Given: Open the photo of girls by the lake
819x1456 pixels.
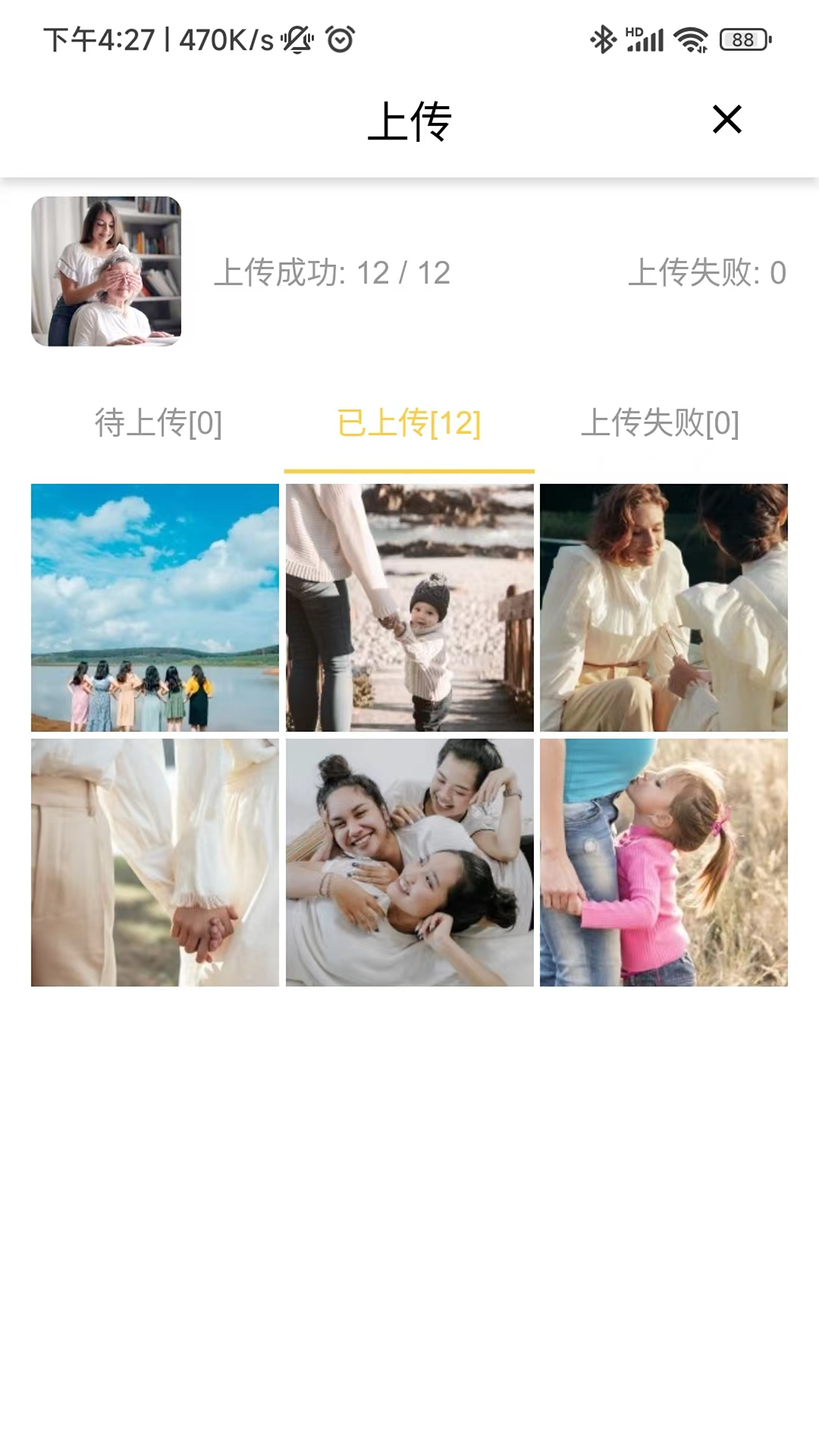Looking at the screenshot, I should tap(155, 607).
